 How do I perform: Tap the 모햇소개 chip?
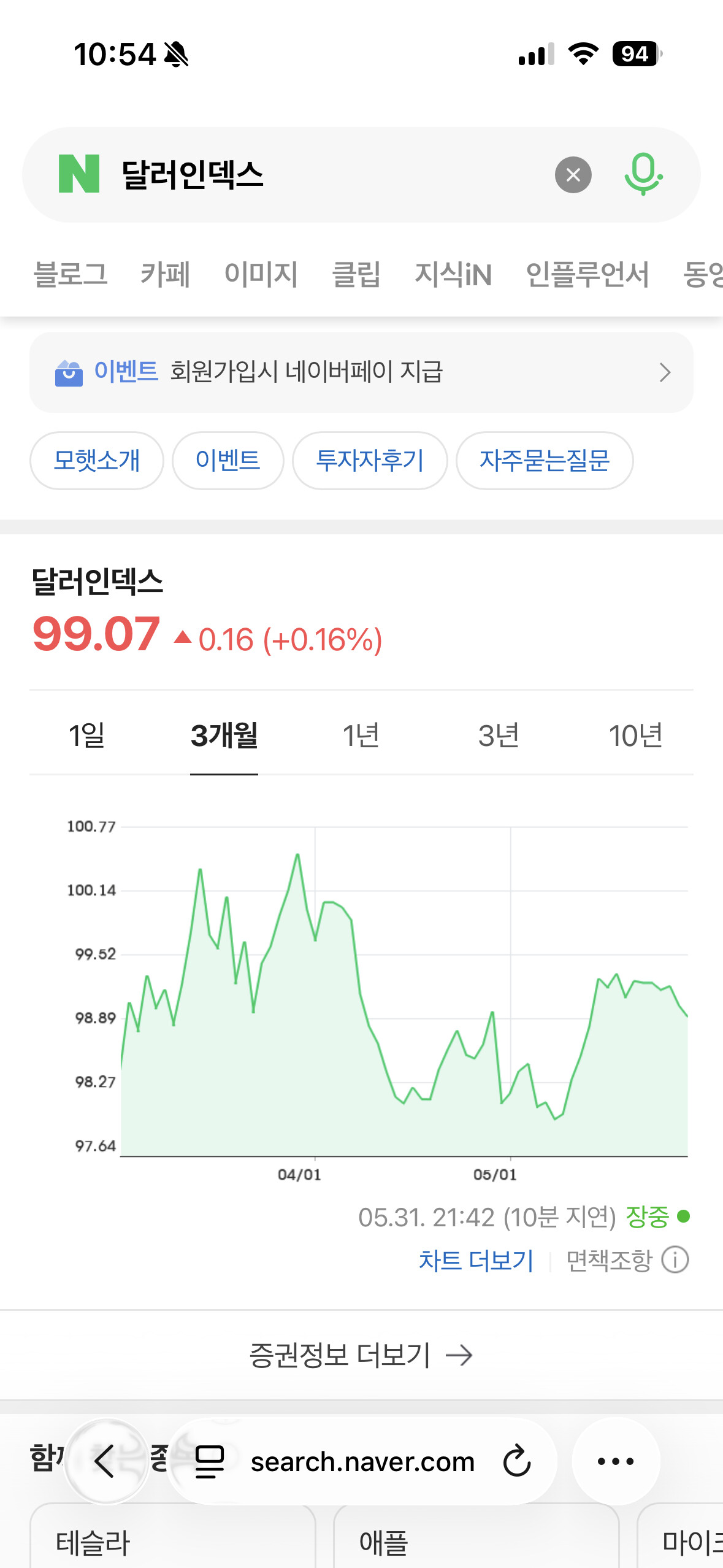point(97,461)
